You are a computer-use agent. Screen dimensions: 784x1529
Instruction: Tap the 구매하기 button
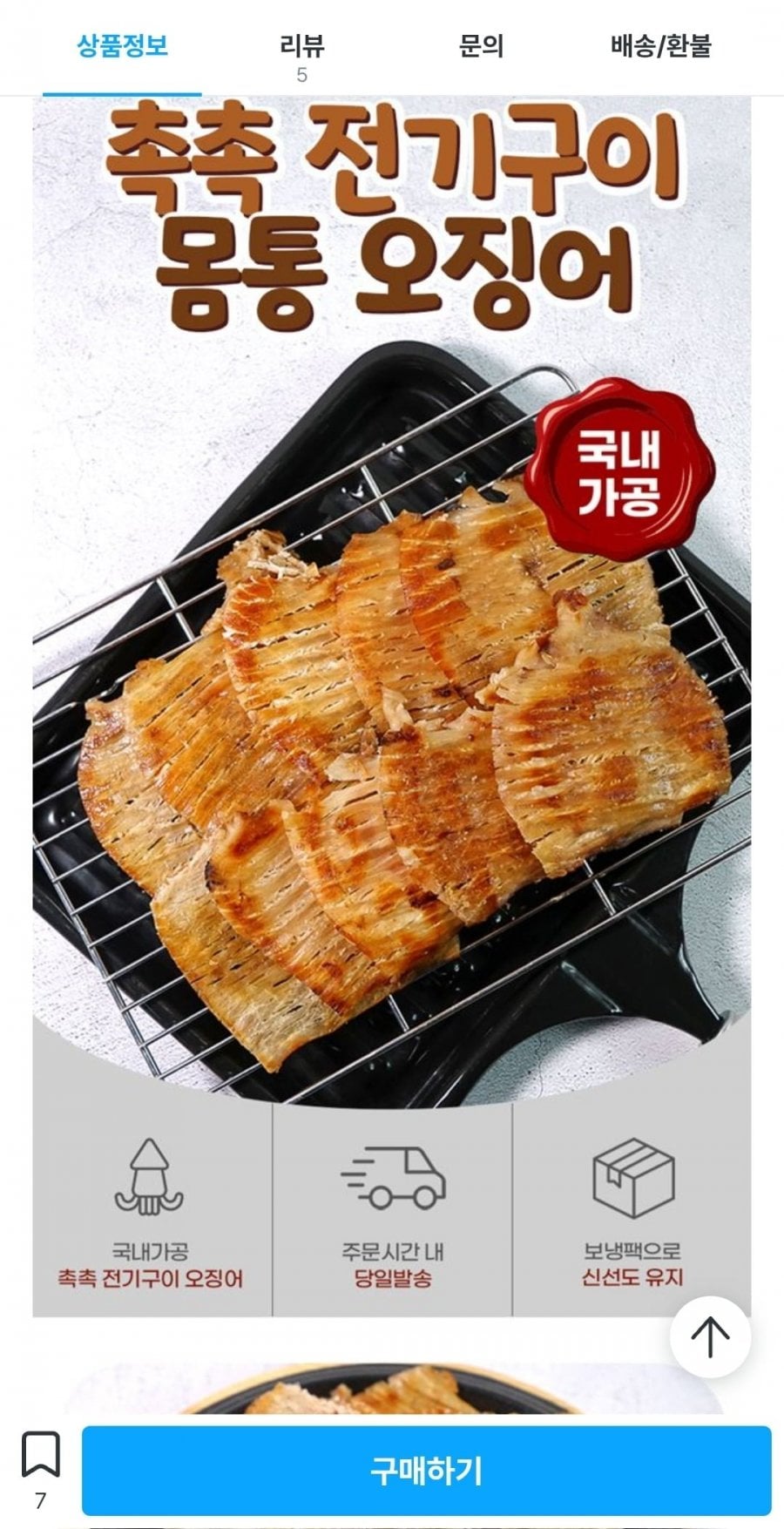(x=426, y=1471)
